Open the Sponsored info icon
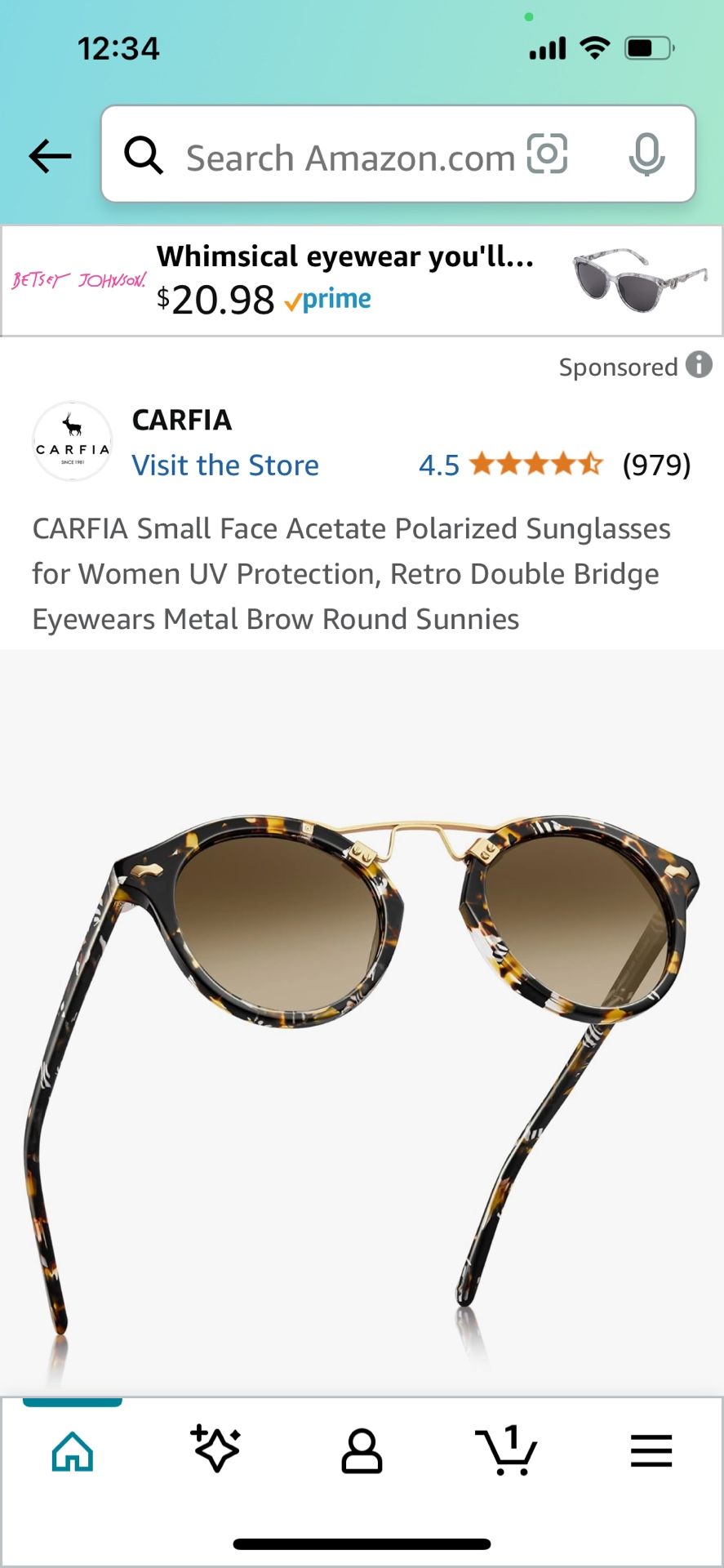The height and width of the screenshot is (1568, 724). tap(699, 365)
